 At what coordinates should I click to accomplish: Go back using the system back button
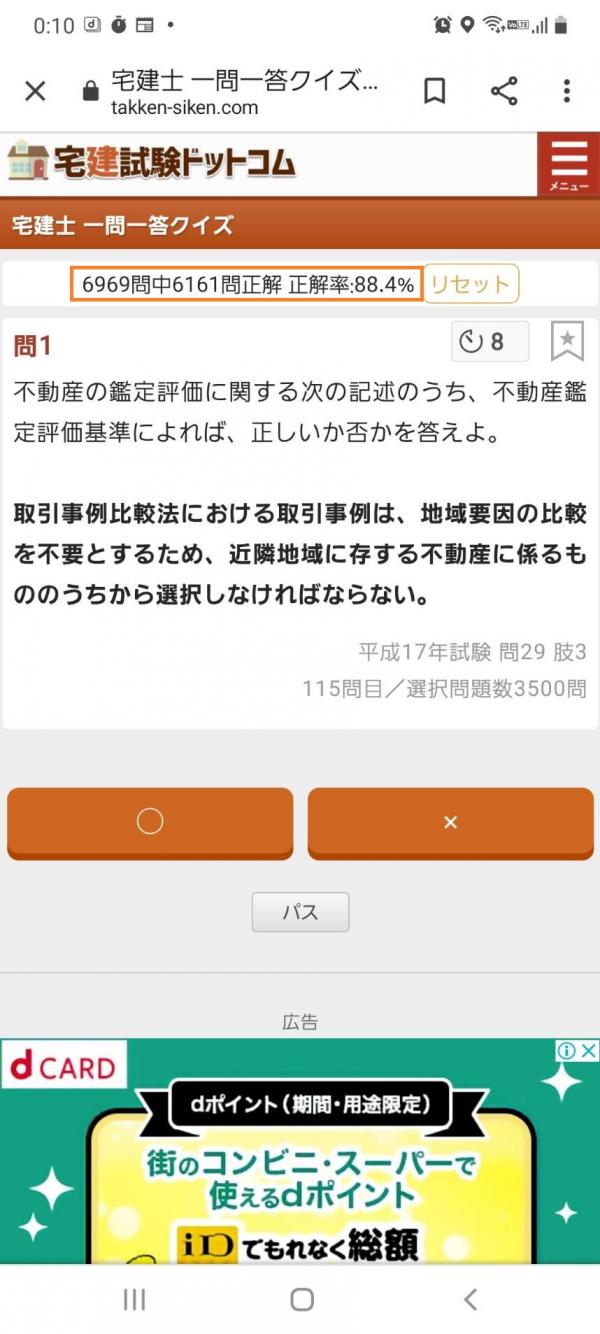(x=470, y=1299)
